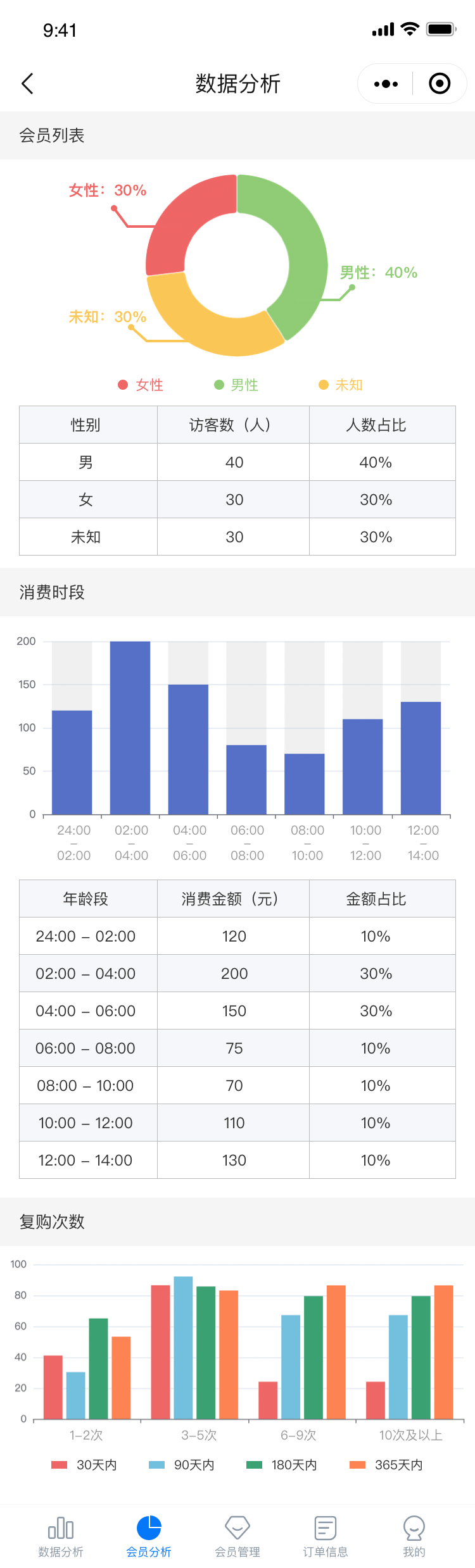Open the mini program more options menu
Viewport: 475px width, 1568px height.
point(386,84)
